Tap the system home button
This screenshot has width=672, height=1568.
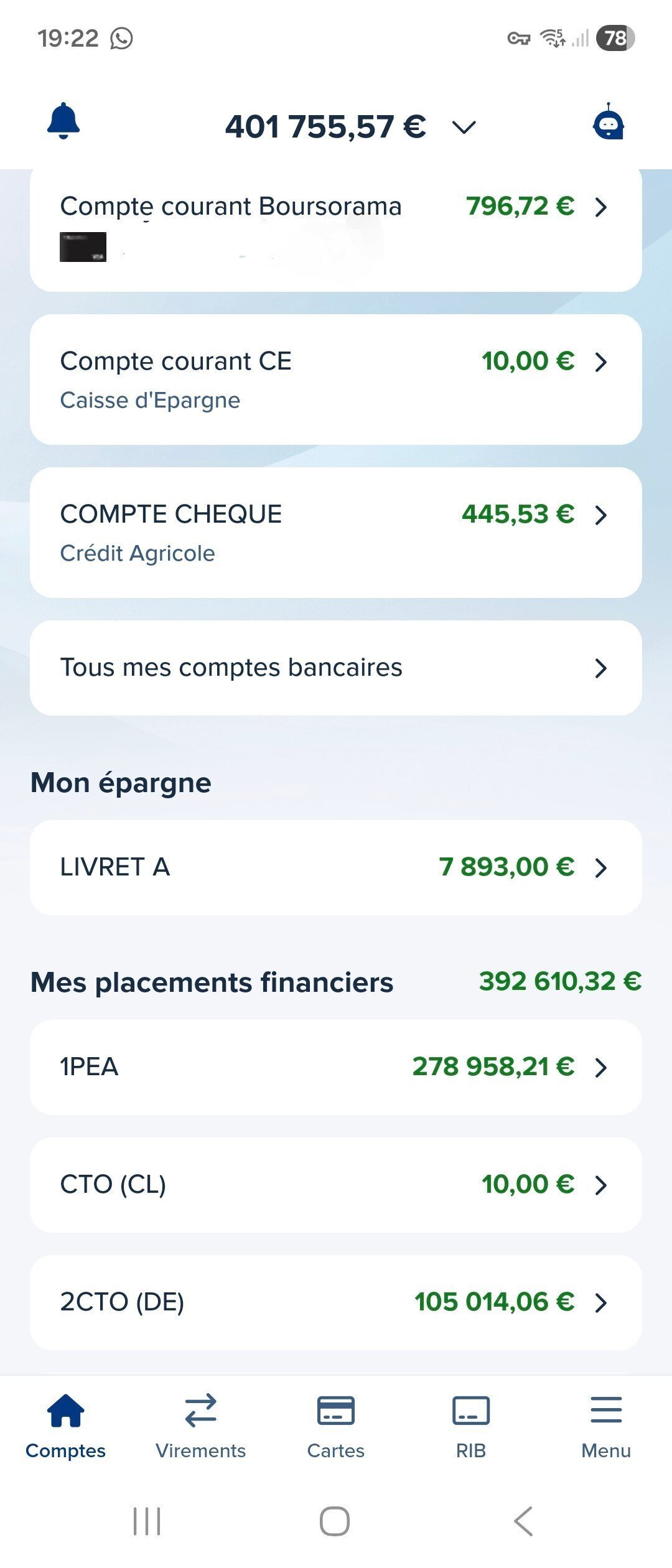(x=335, y=1521)
